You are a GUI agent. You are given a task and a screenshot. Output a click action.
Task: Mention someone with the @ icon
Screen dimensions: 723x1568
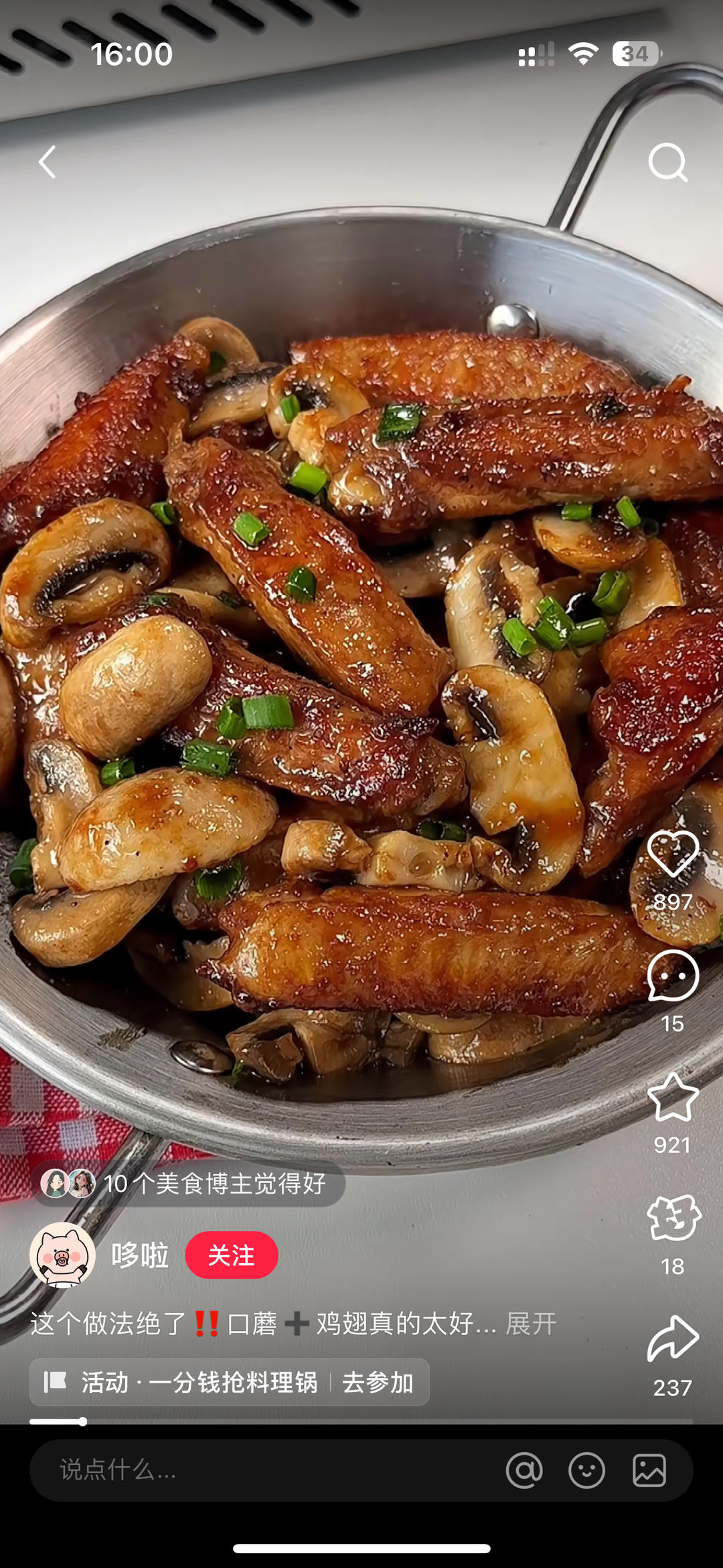(524, 1470)
